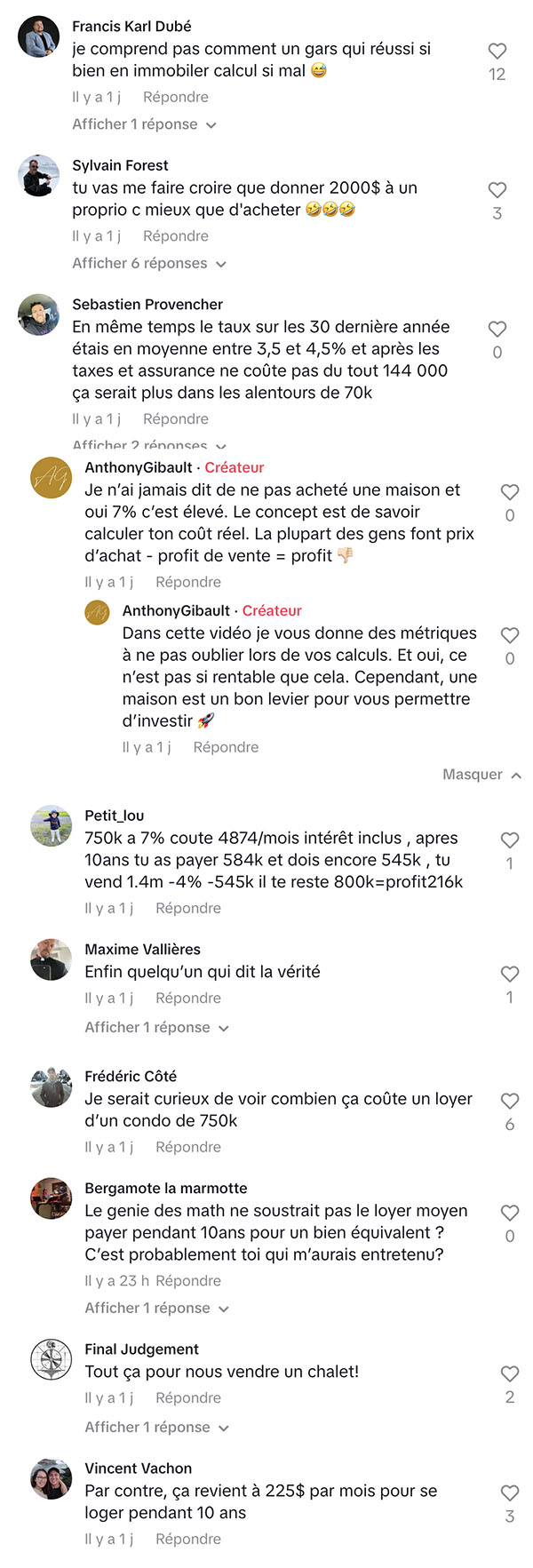533x1568 pixels.
Task: Expand the reply under Final Judgement
Action: pyautogui.click(x=156, y=1427)
